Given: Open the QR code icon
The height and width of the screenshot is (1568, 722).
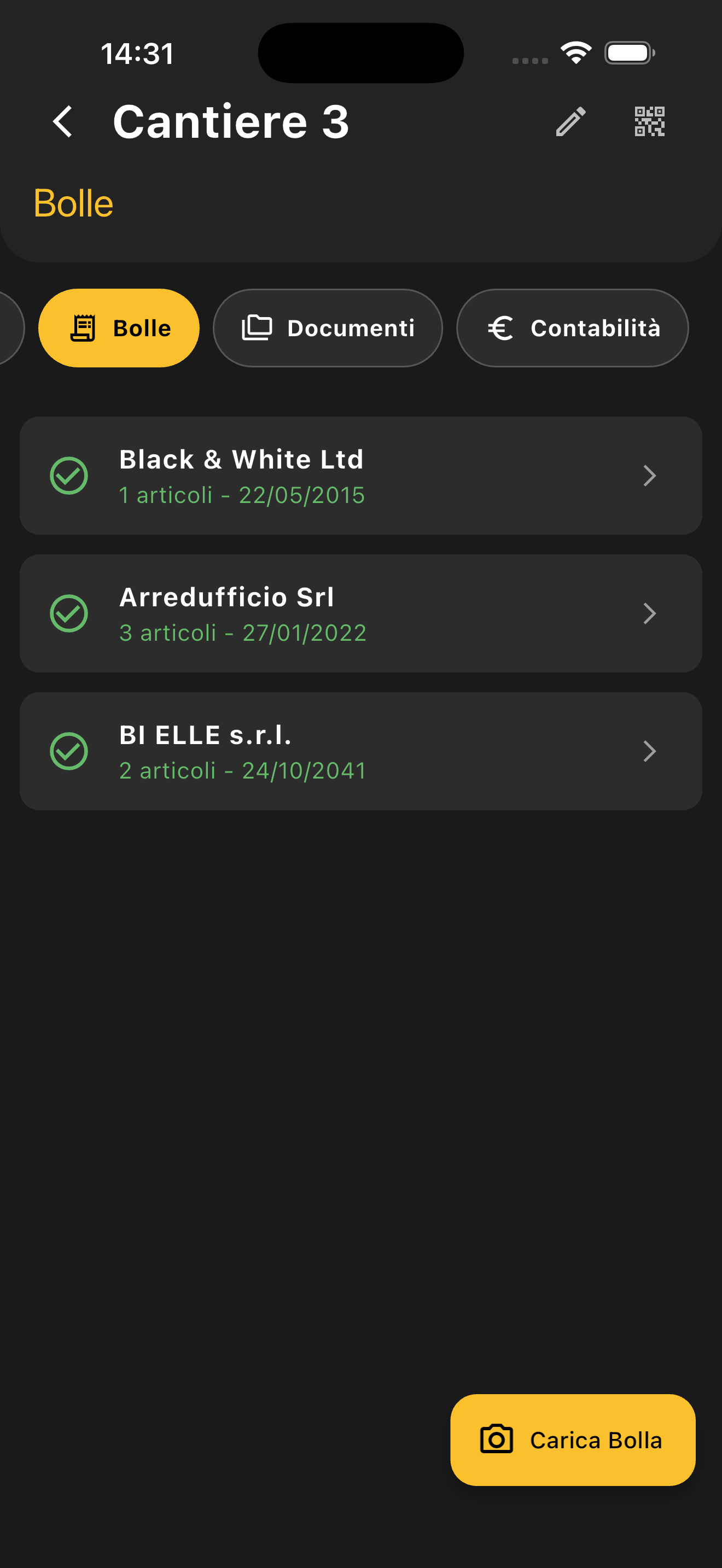Looking at the screenshot, I should click(649, 122).
